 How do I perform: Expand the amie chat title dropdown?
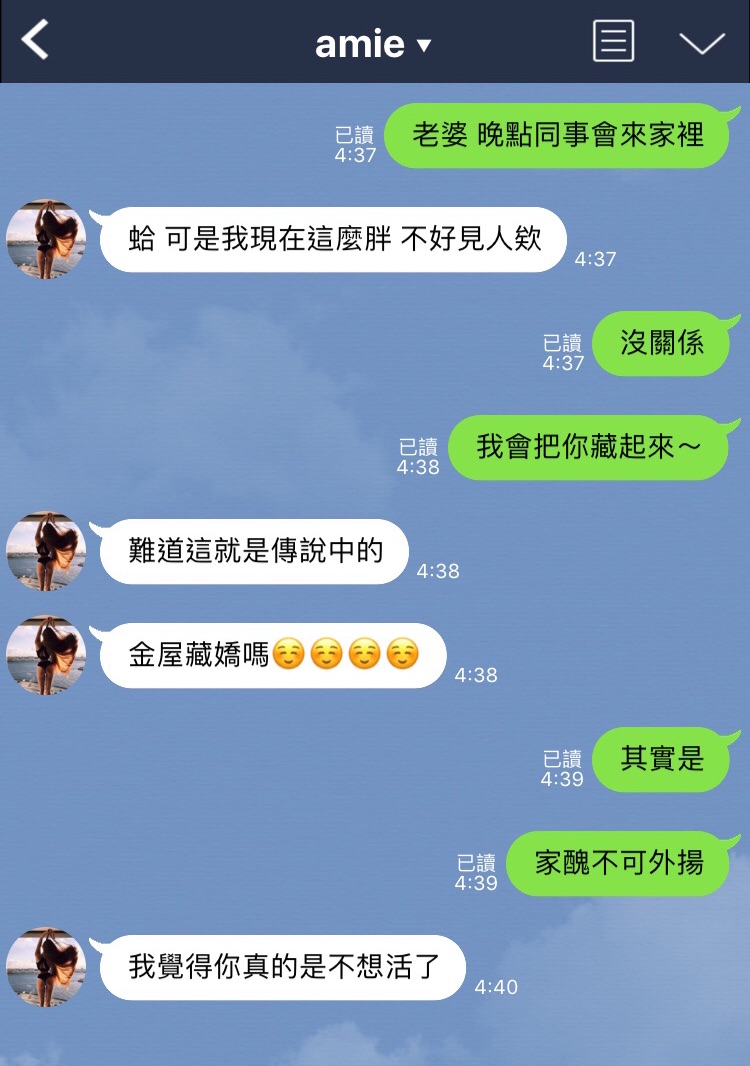(x=423, y=45)
